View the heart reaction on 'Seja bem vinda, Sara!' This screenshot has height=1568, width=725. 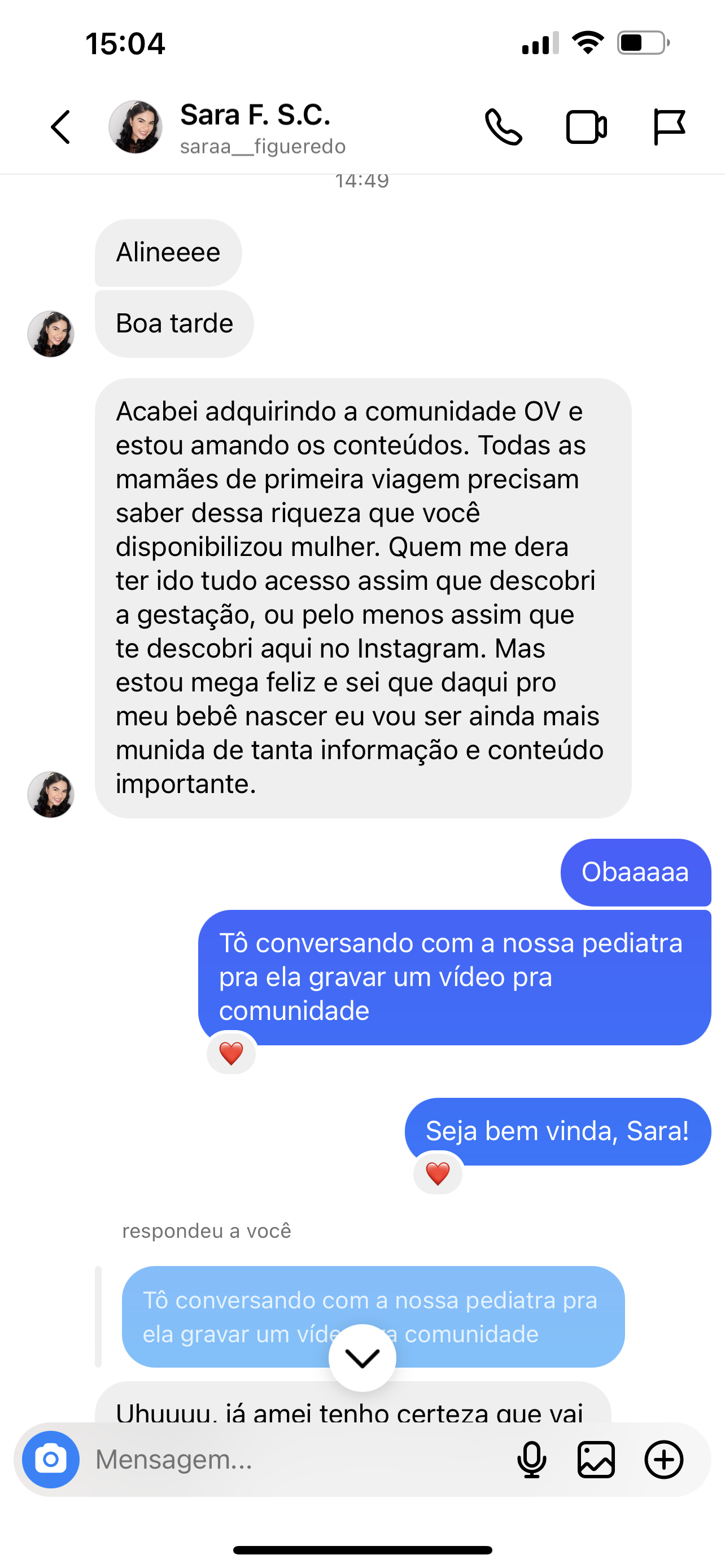(x=438, y=1173)
